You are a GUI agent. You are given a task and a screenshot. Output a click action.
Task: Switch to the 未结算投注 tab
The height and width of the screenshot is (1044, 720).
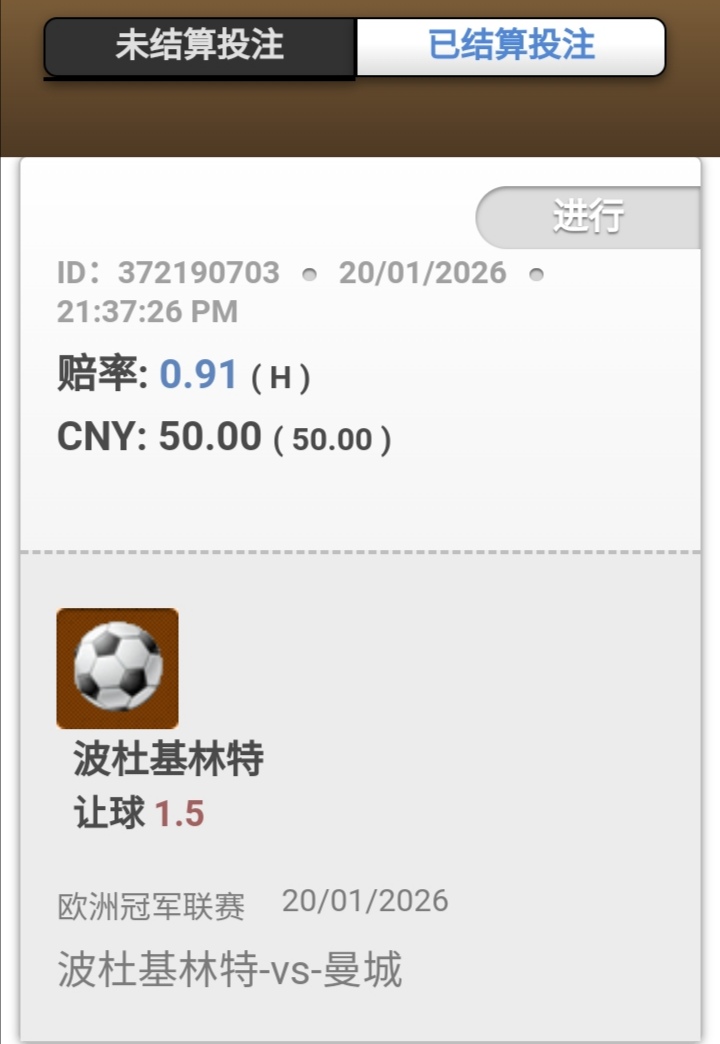(199, 46)
